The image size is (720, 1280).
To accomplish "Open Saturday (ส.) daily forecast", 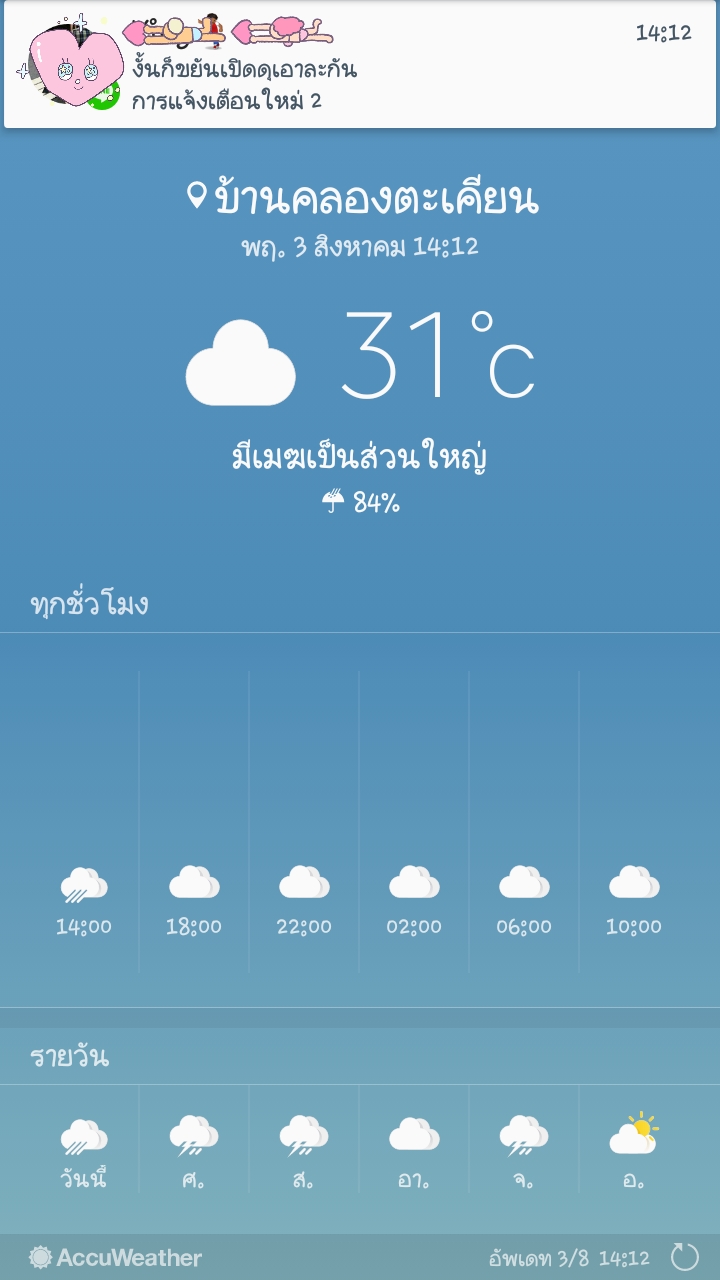I will [x=303, y=1152].
